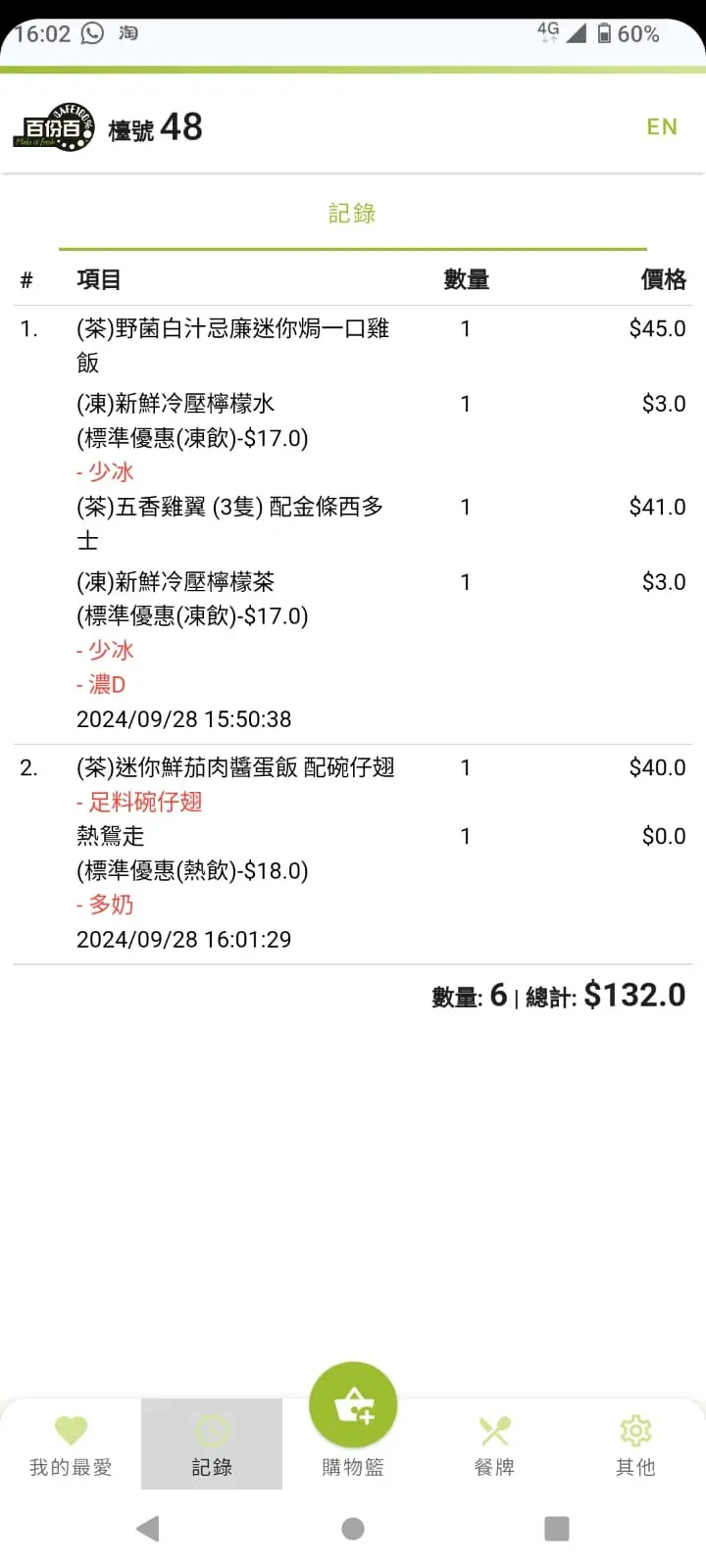Tap the system home button
The width and height of the screenshot is (706, 1568).
coord(353,1529)
